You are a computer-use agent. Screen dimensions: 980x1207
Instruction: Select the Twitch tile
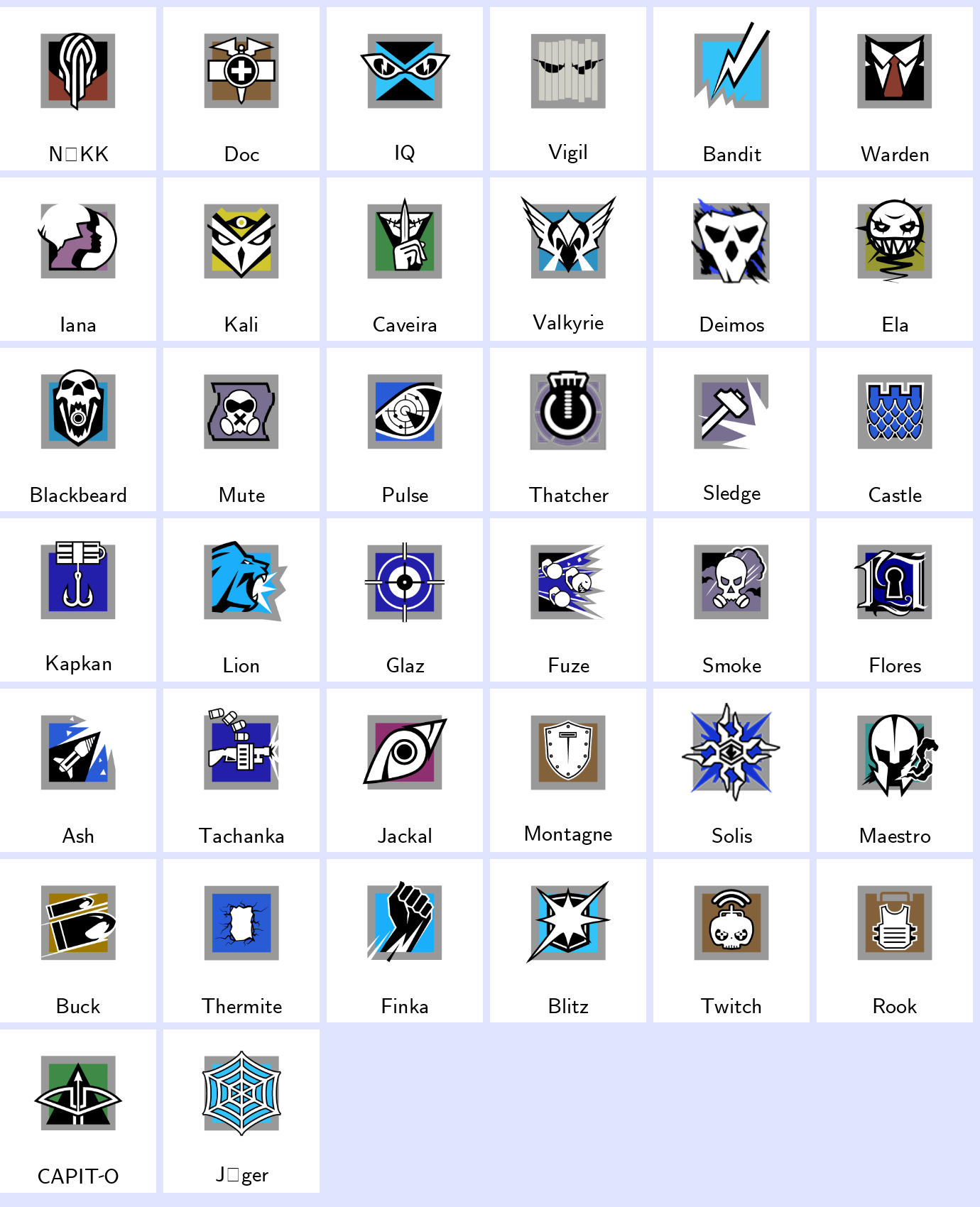731,941
